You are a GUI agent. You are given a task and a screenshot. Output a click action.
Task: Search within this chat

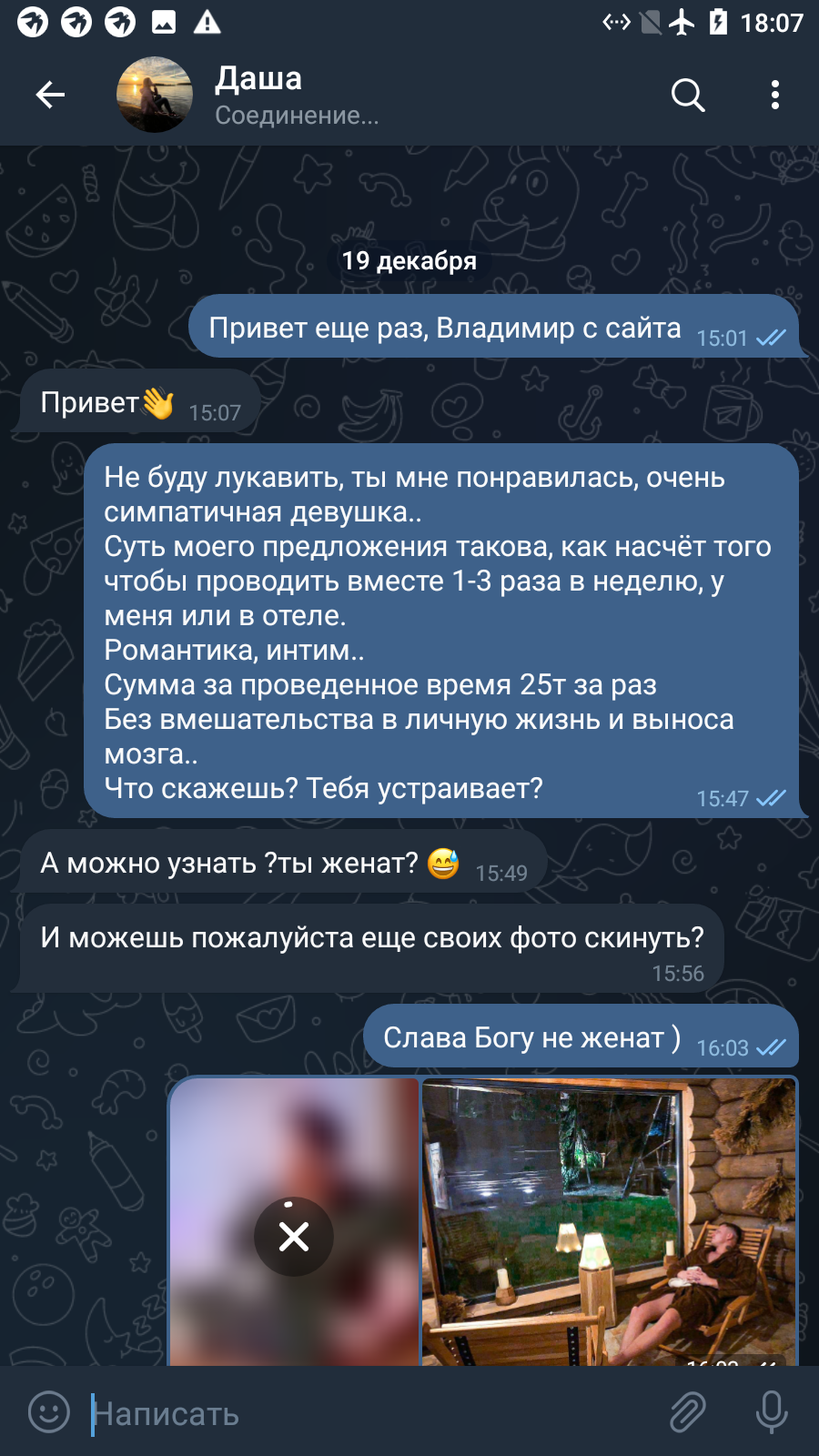pos(688,95)
